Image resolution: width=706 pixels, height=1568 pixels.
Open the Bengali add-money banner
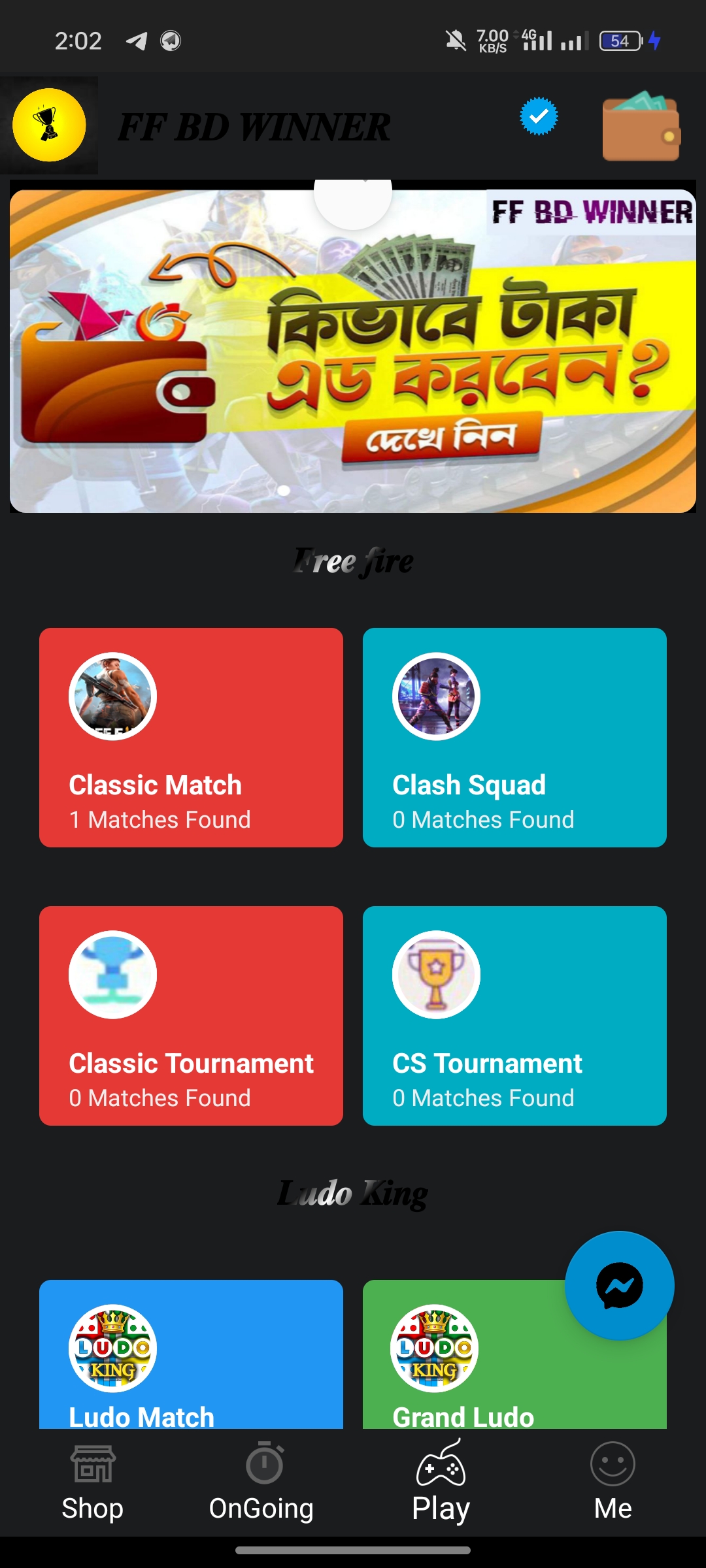coord(353,351)
